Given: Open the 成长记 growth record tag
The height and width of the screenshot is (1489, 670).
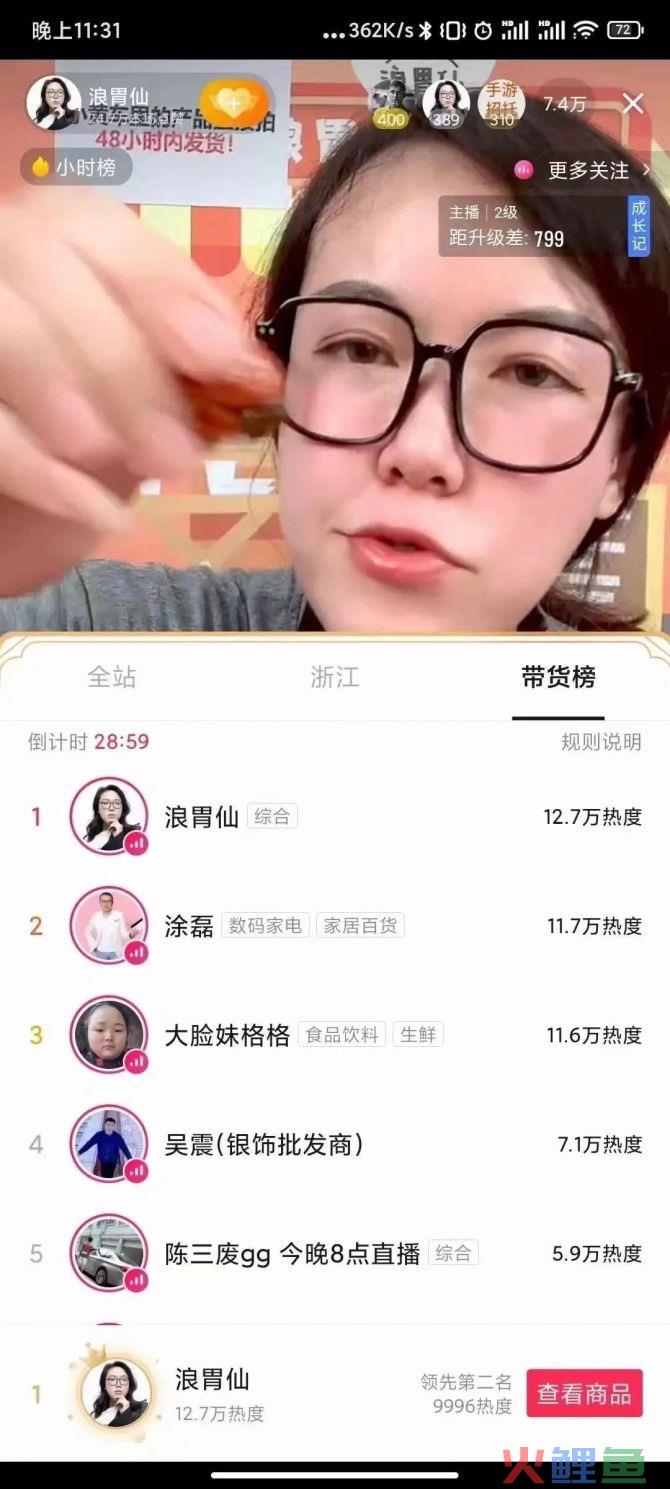Looking at the screenshot, I should [x=638, y=225].
